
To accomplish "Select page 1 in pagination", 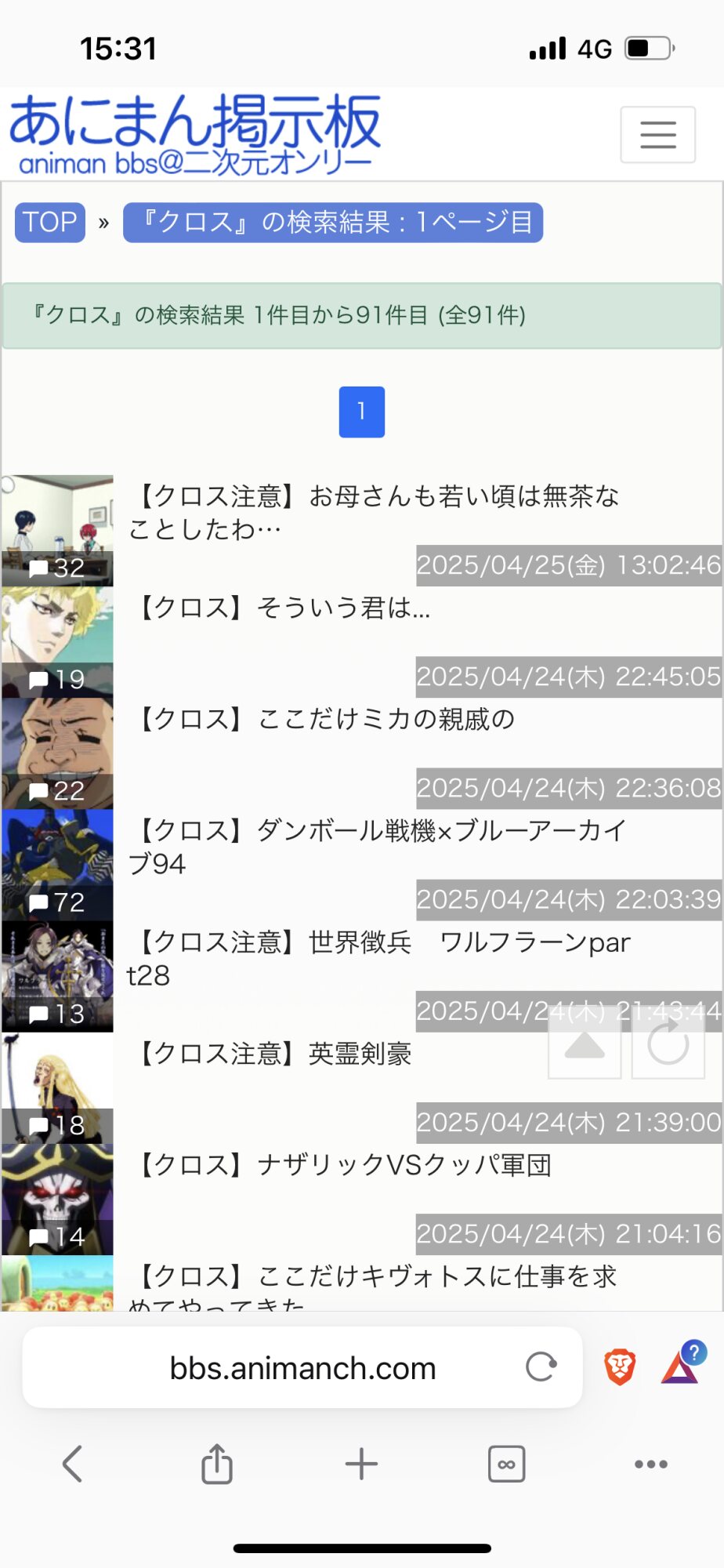I will point(361,412).
